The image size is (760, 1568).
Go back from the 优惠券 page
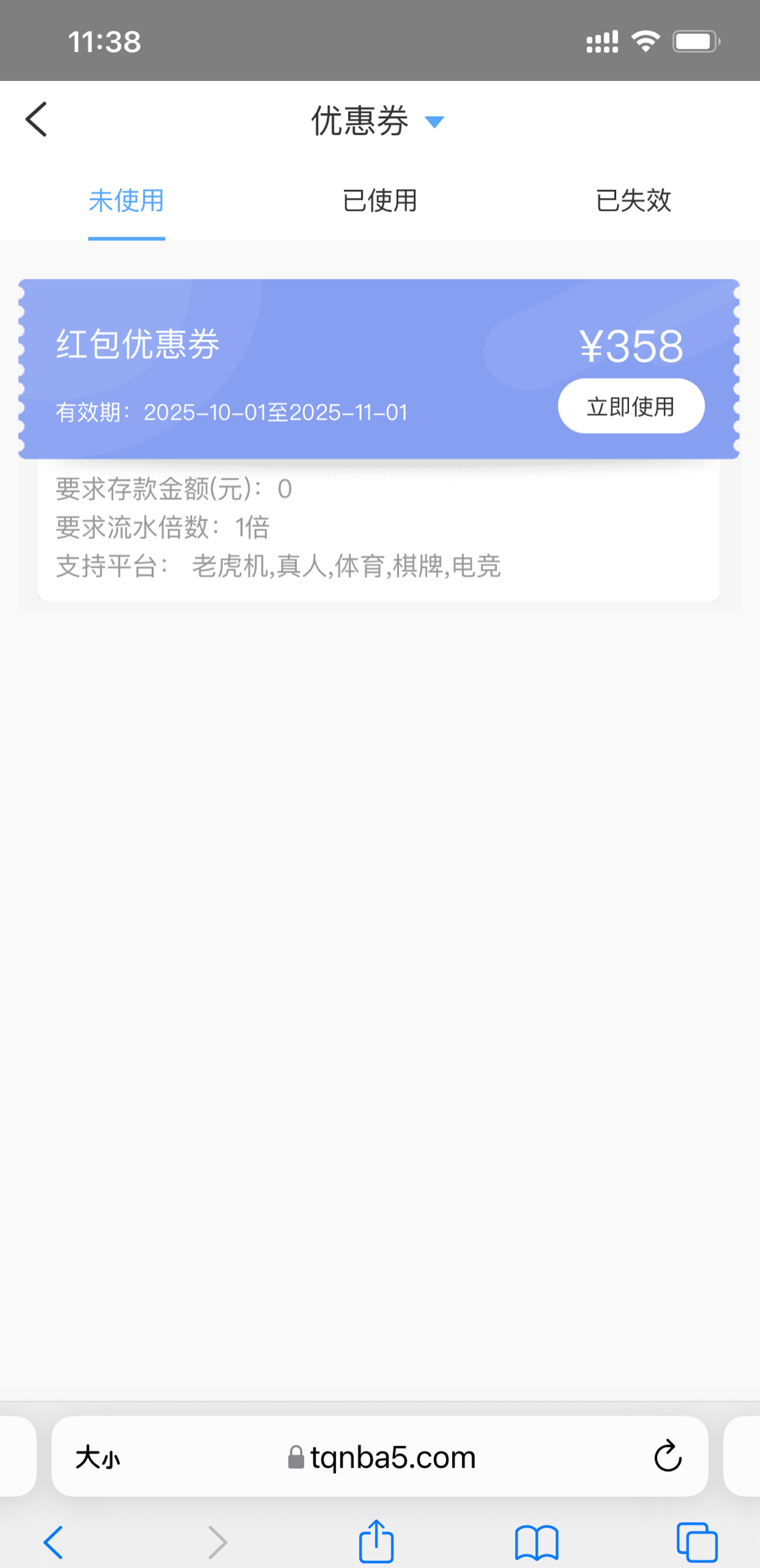37,120
